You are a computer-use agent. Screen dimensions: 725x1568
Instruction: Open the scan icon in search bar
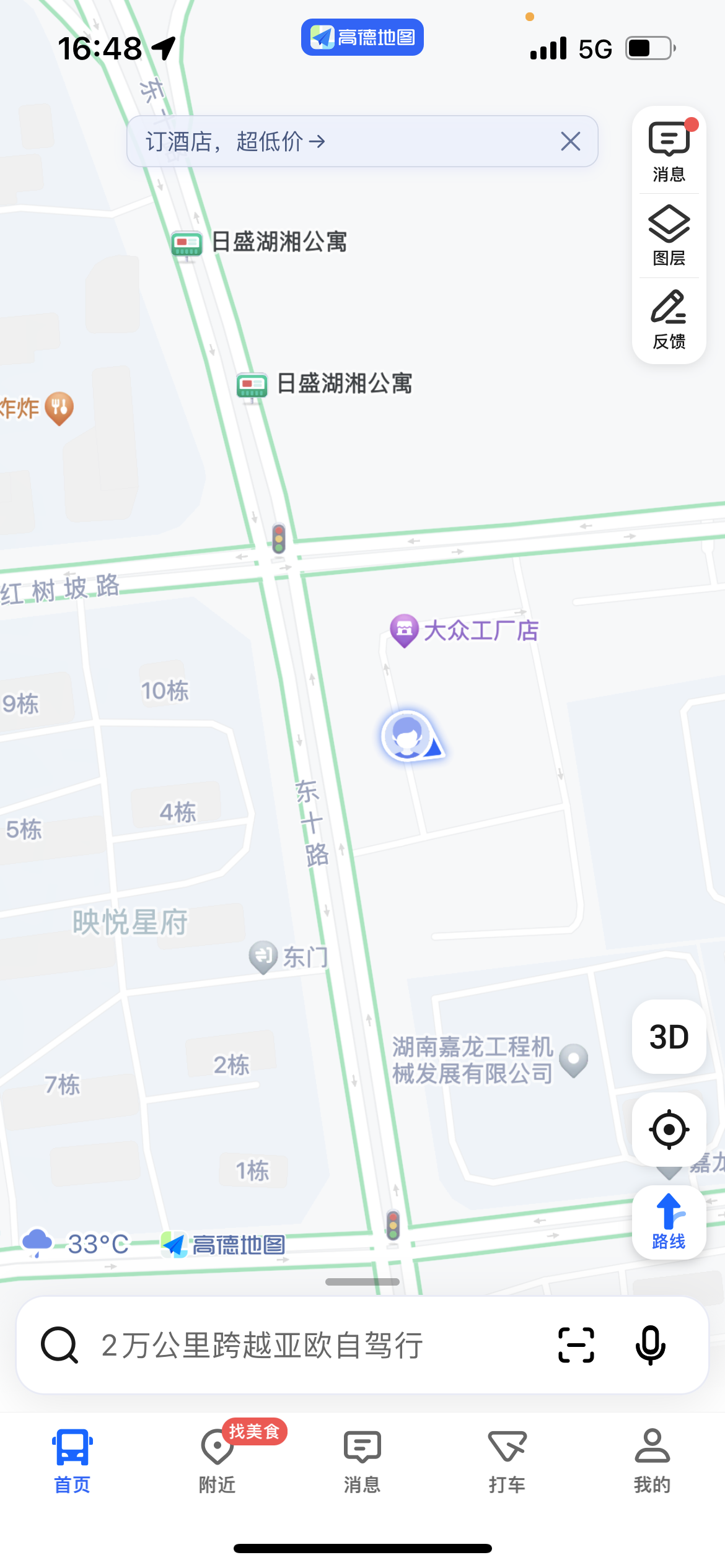click(x=576, y=1345)
